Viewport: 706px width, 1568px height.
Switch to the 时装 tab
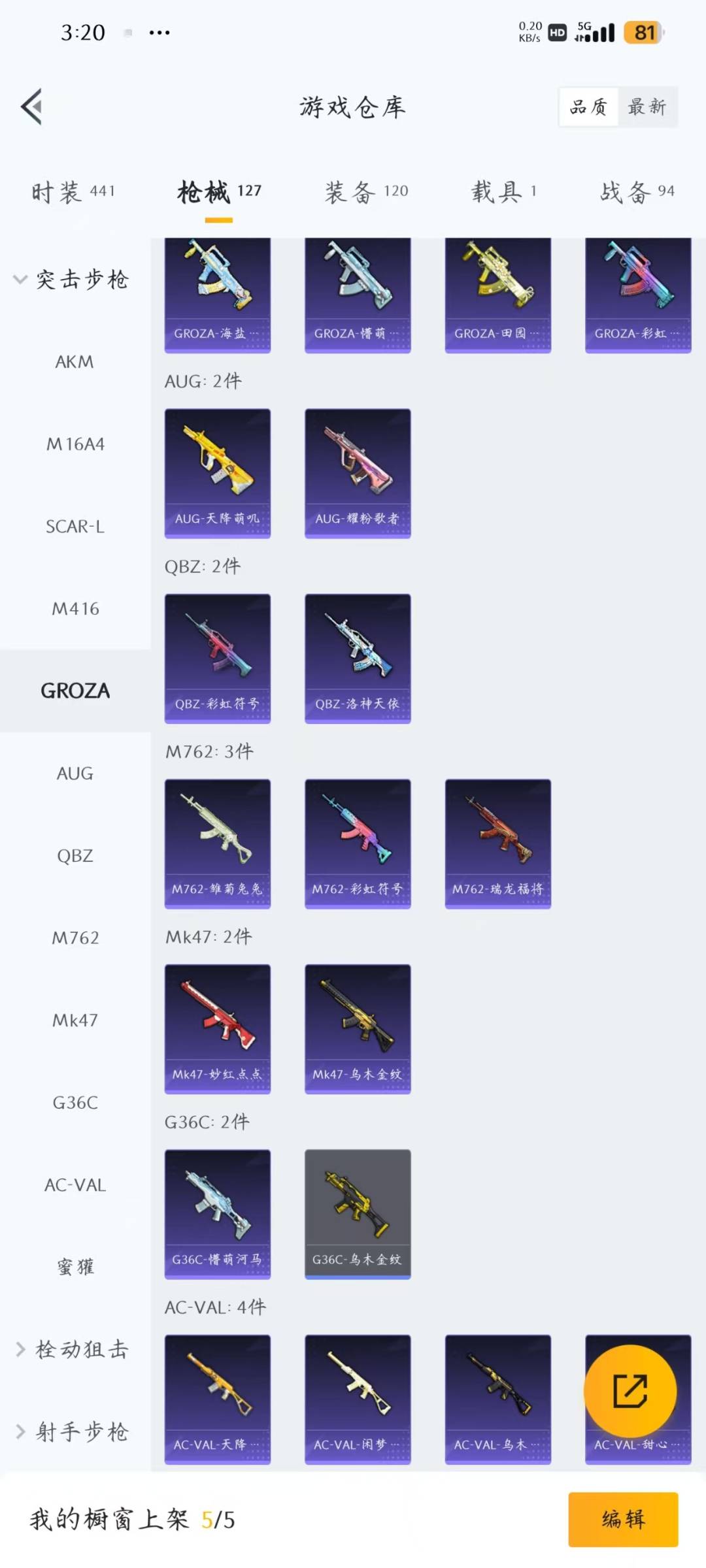coord(73,191)
